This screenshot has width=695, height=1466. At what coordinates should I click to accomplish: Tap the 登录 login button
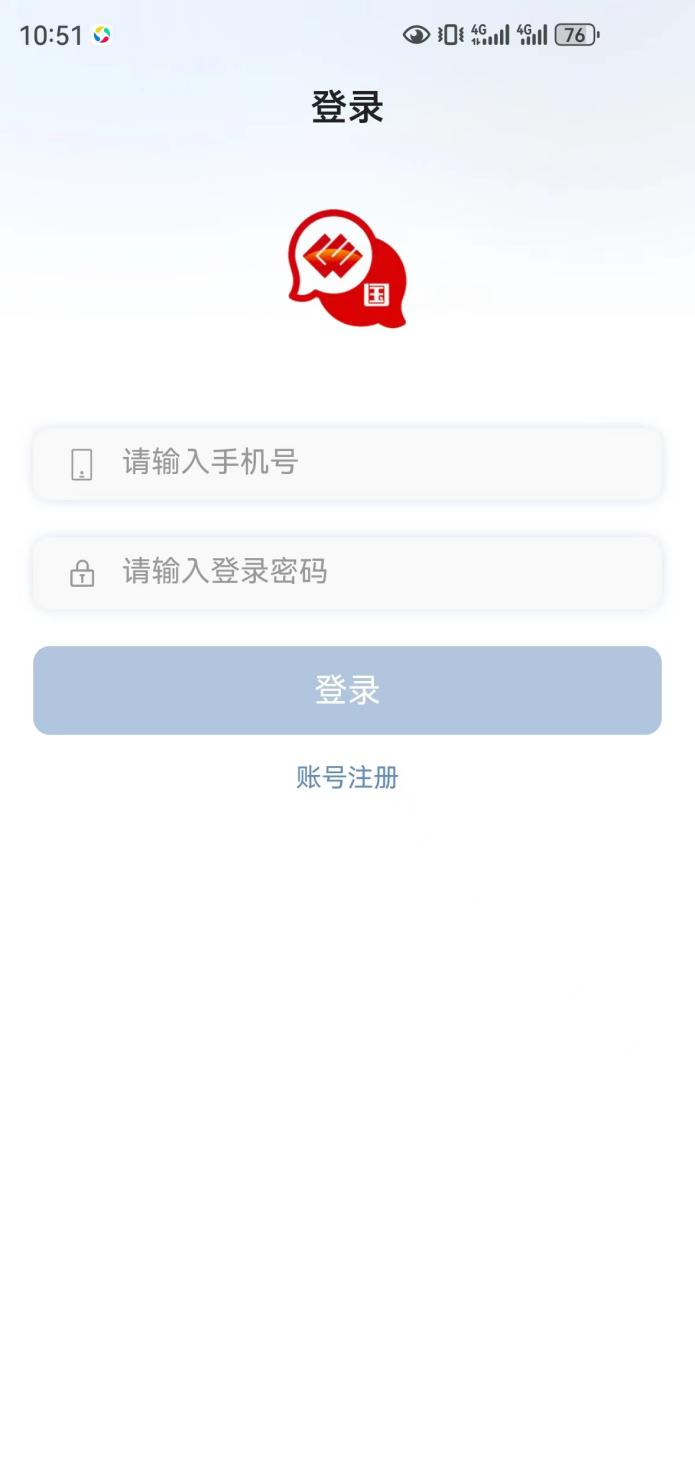point(347,690)
